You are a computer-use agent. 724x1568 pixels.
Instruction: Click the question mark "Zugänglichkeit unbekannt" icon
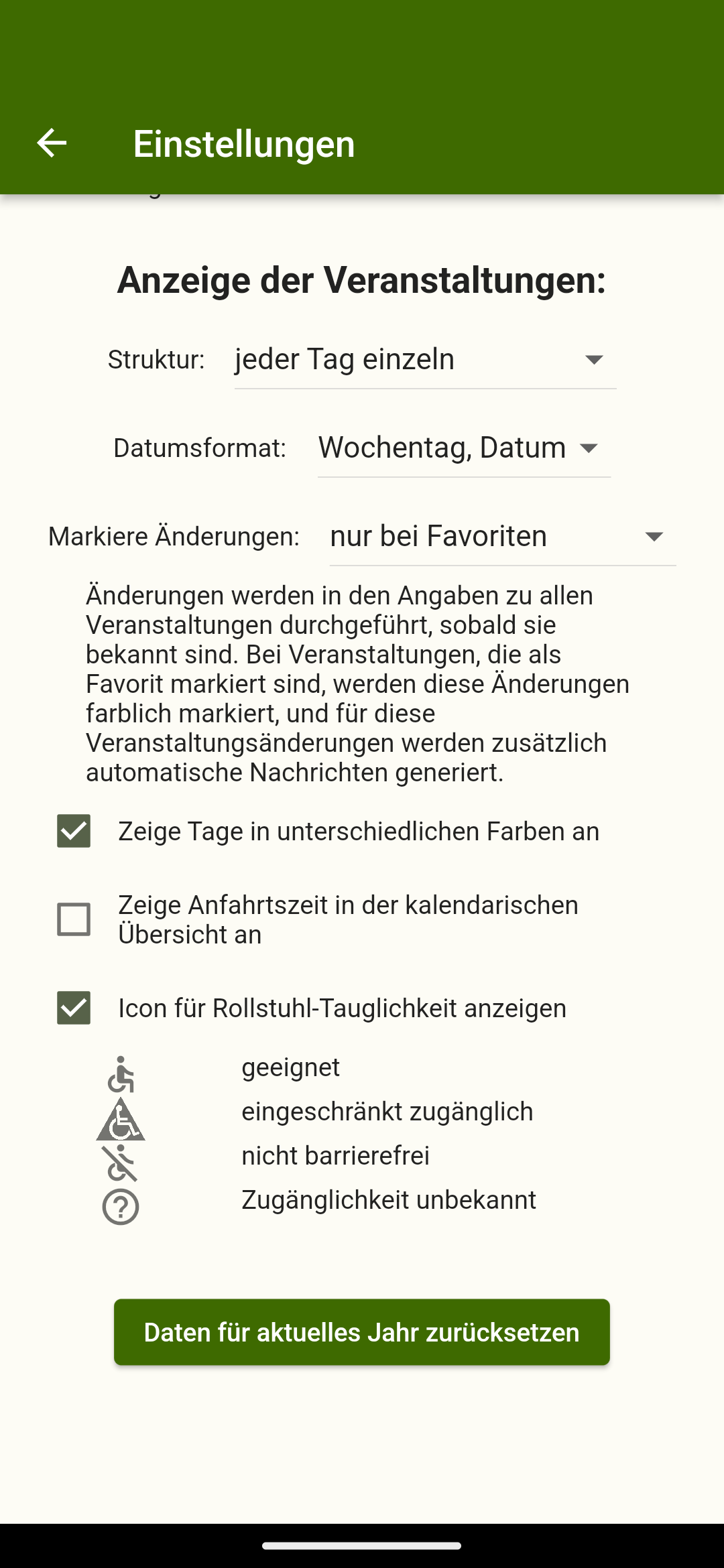coord(121,1201)
